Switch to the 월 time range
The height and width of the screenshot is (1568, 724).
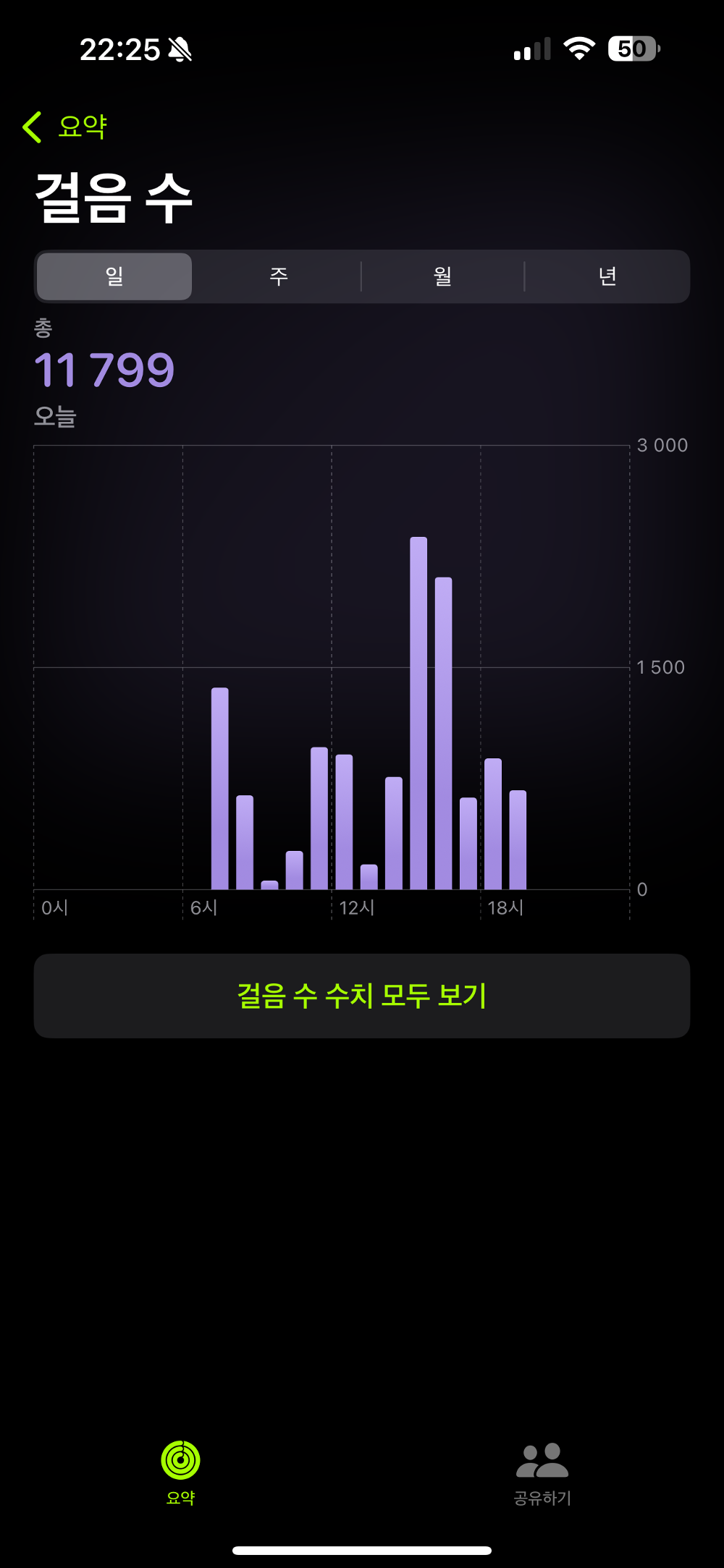click(443, 276)
